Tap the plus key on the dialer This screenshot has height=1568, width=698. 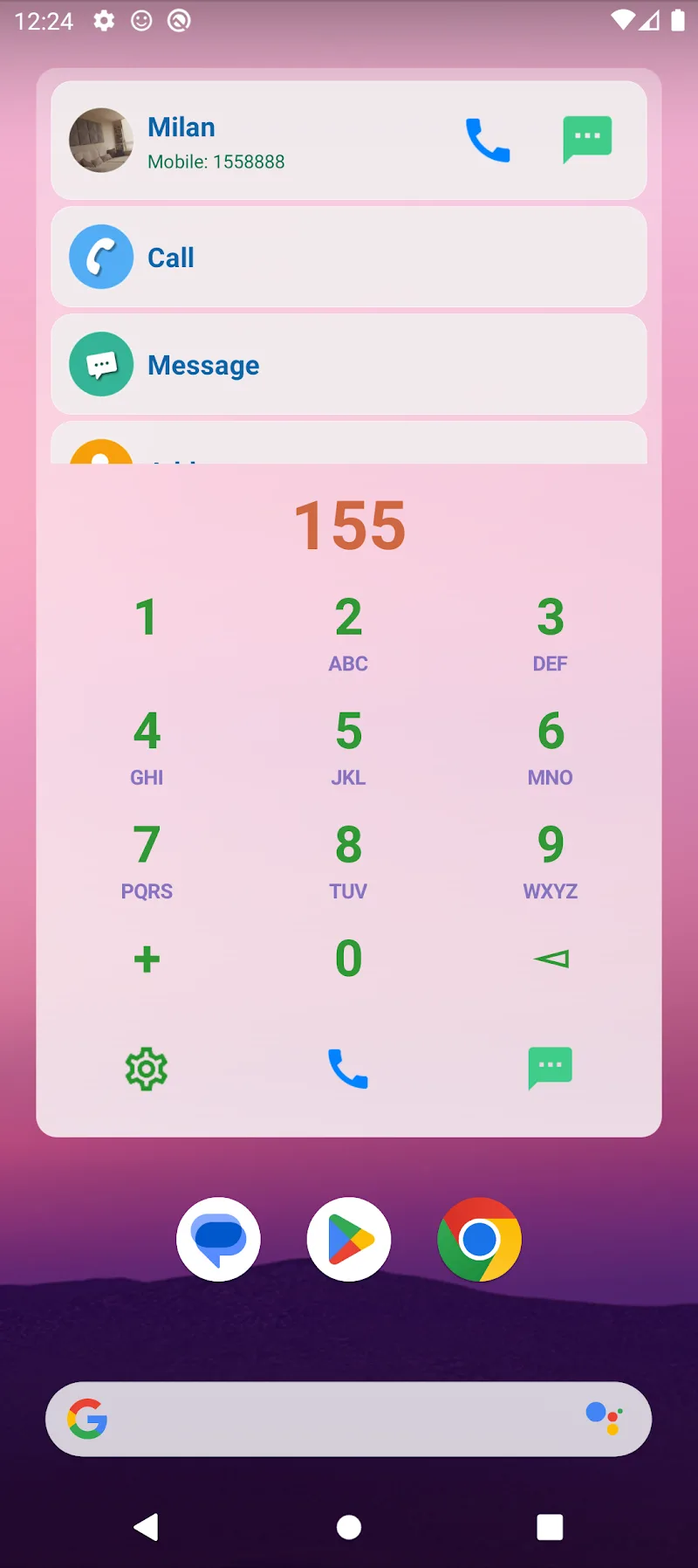(x=146, y=959)
